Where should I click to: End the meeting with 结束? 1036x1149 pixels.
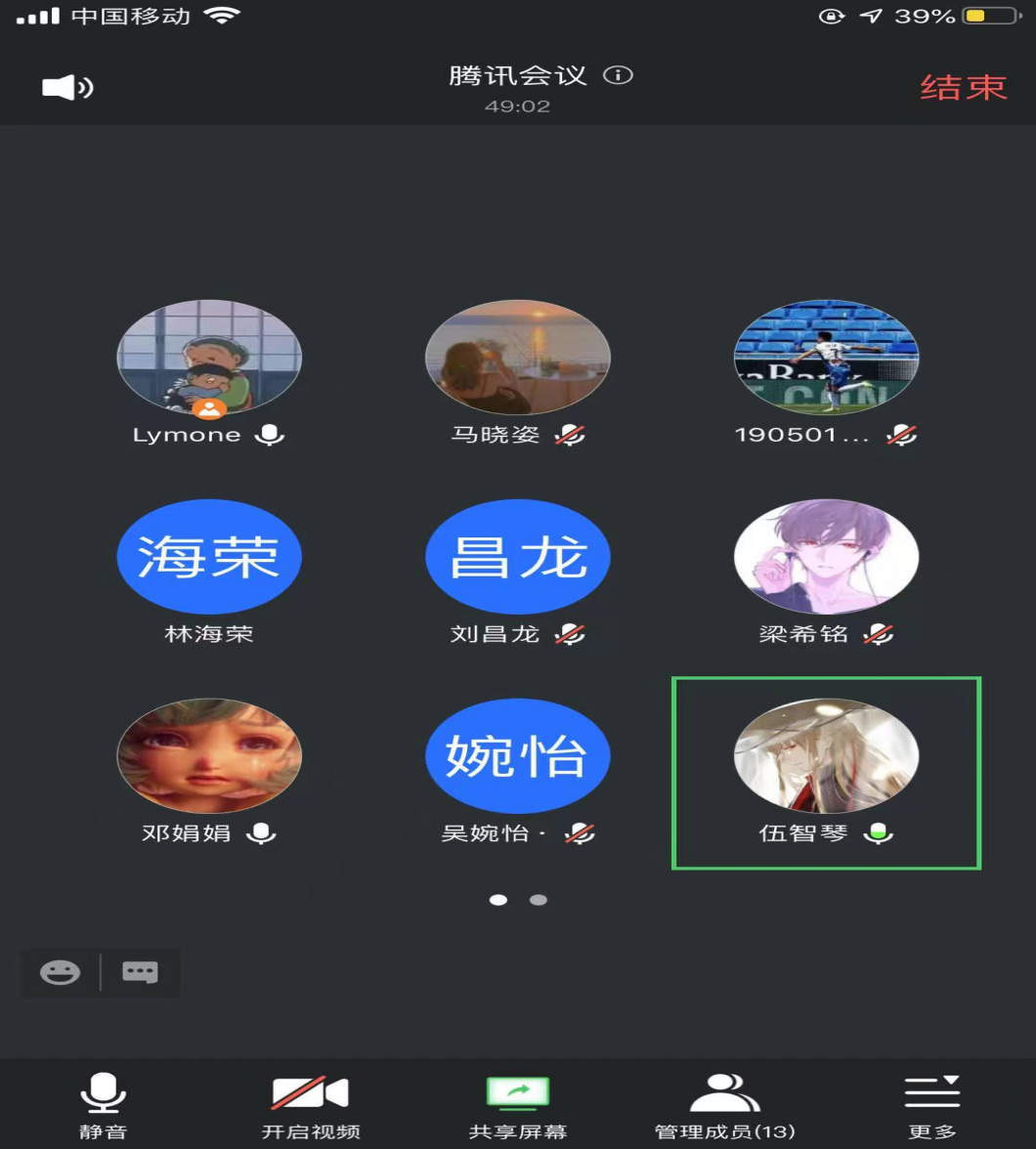coord(963,87)
